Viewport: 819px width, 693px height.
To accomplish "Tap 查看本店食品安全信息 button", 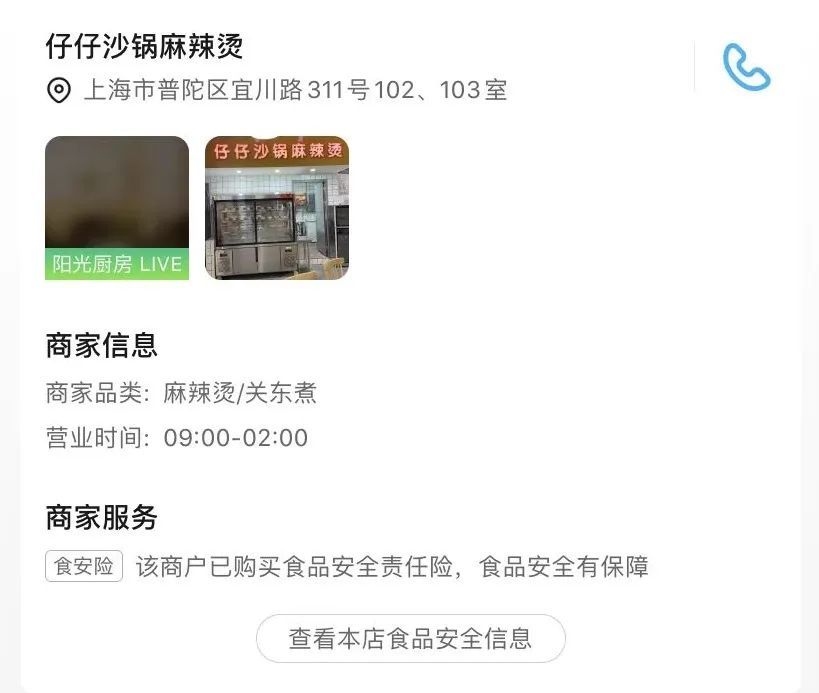I will 410,638.
